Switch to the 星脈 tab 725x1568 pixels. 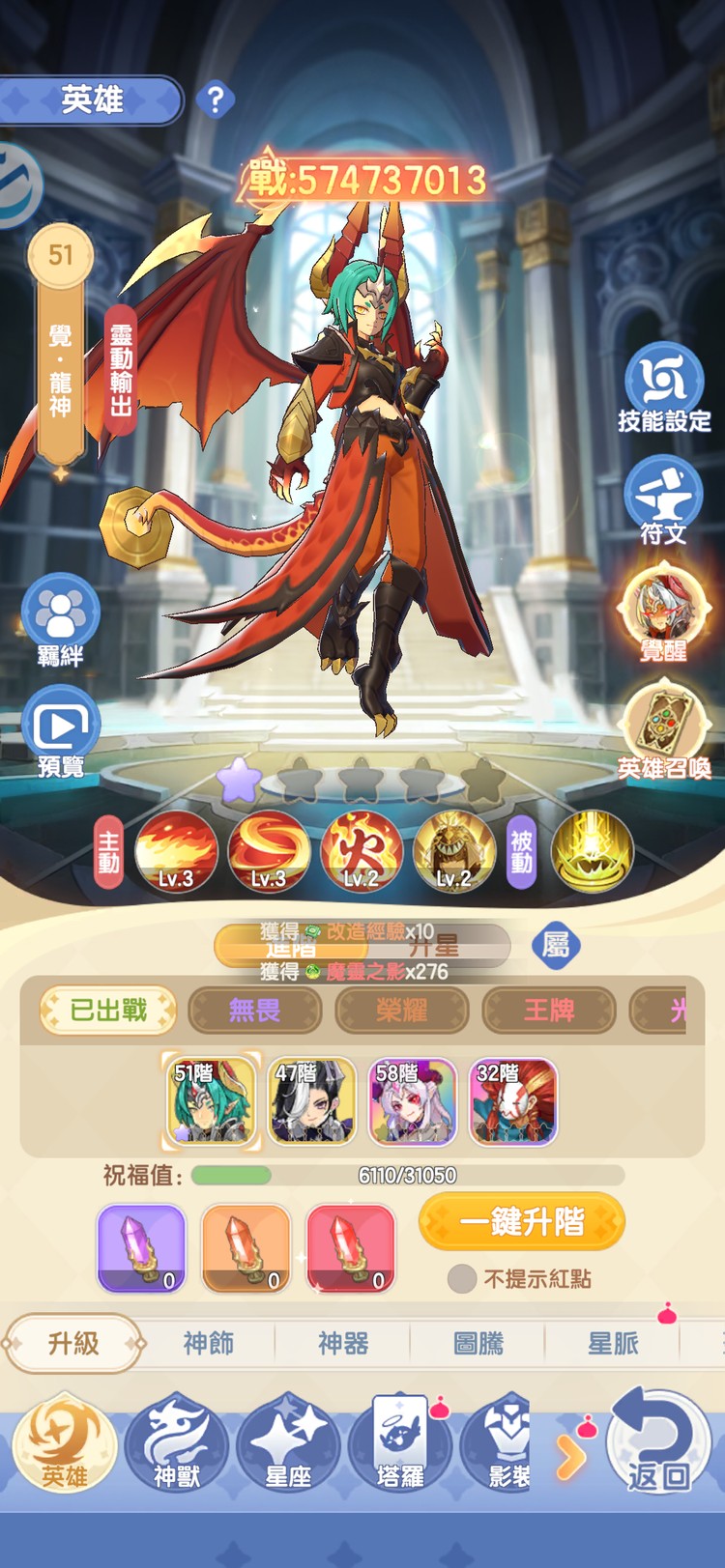613,1343
